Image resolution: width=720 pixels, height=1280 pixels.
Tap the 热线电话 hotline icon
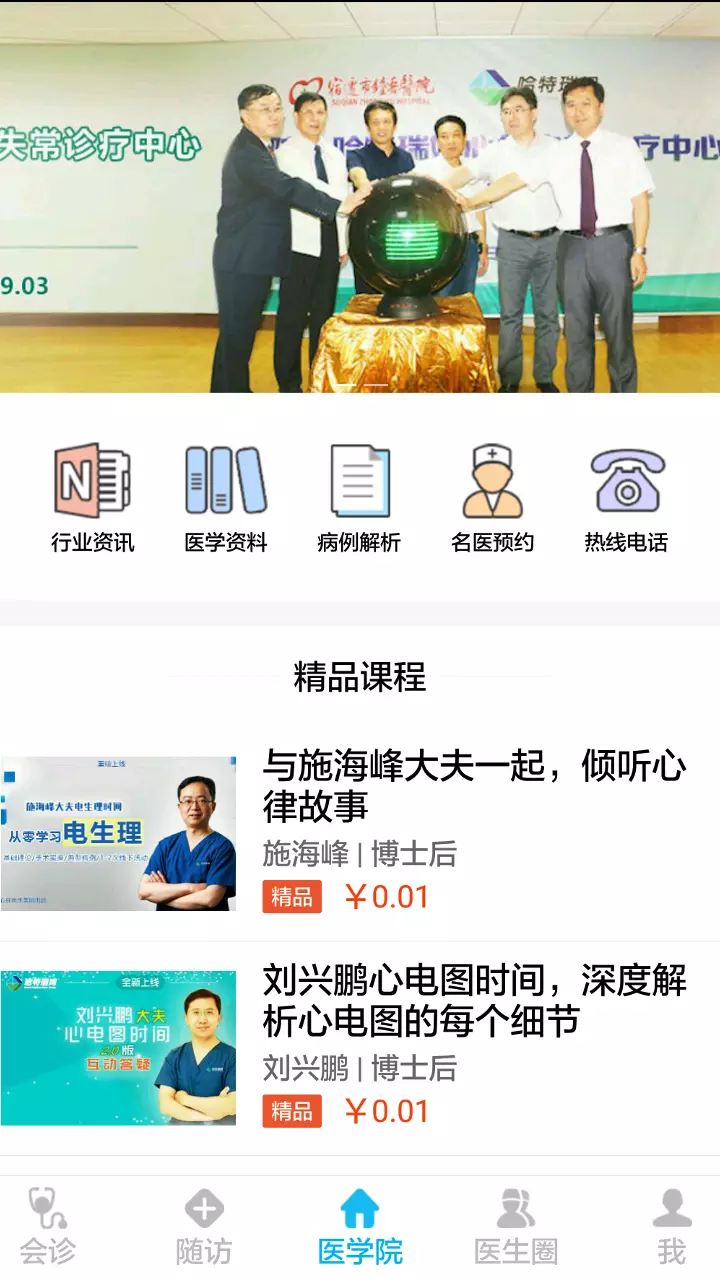626,498
